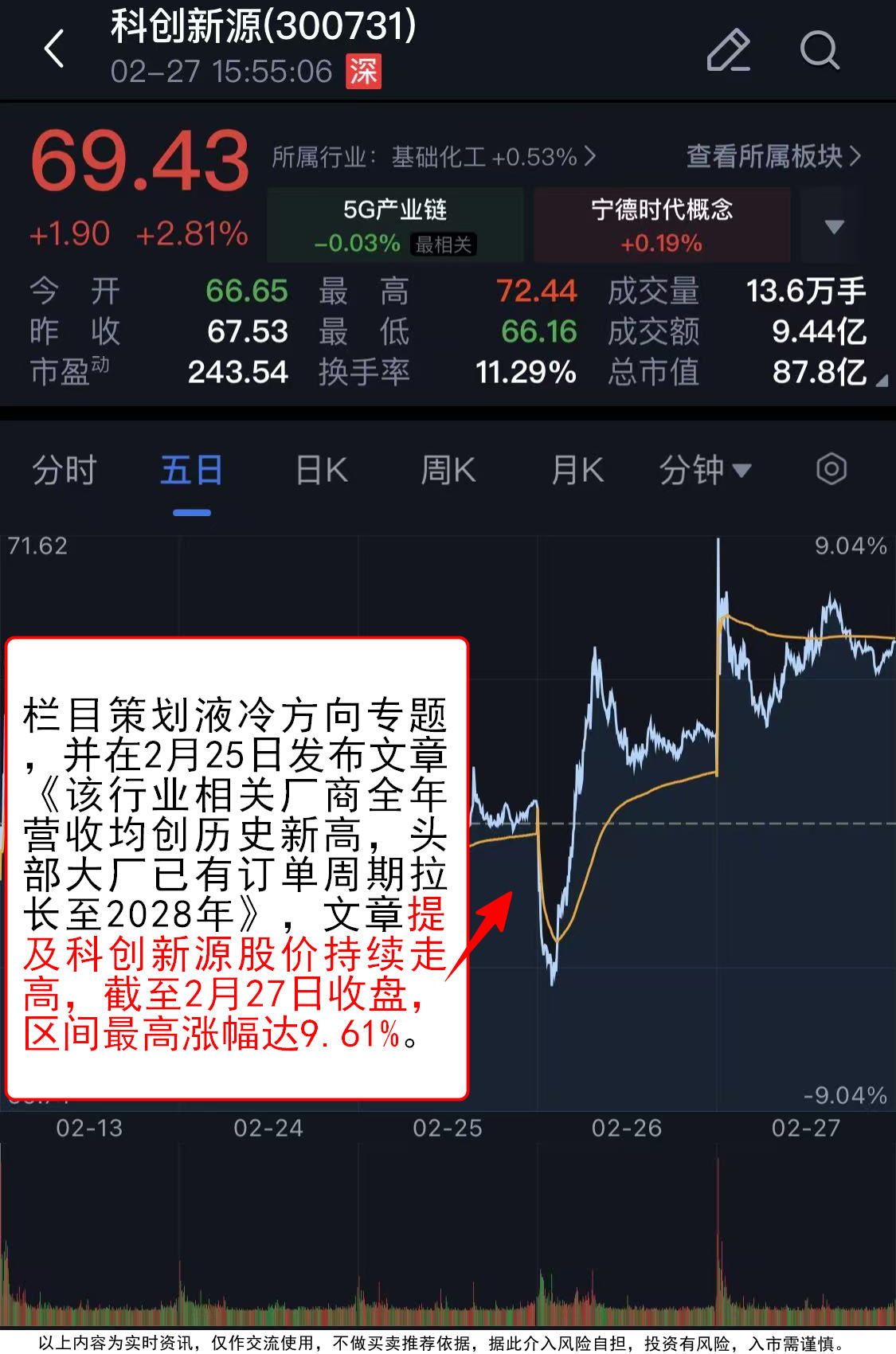Switch to the 日K chart
The height and width of the screenshot is (1354, 896).
[322, 470]
